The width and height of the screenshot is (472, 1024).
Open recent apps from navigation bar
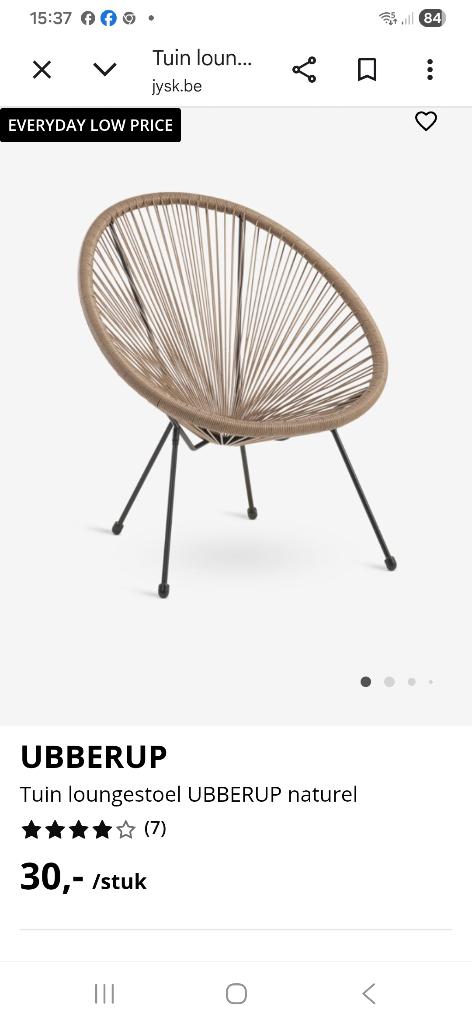tap(104, 993)
